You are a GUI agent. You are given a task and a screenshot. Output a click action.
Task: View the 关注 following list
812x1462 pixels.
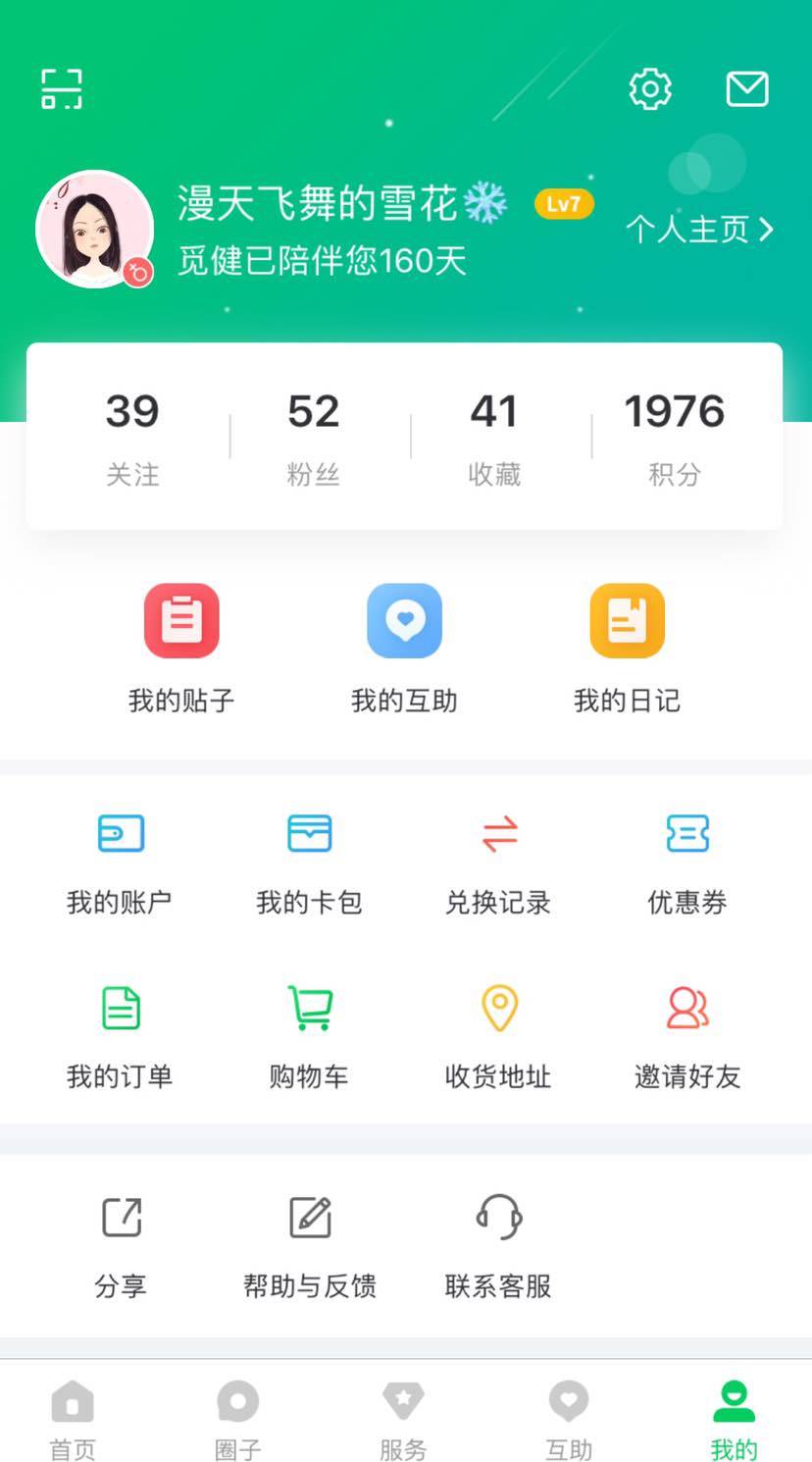132,436
